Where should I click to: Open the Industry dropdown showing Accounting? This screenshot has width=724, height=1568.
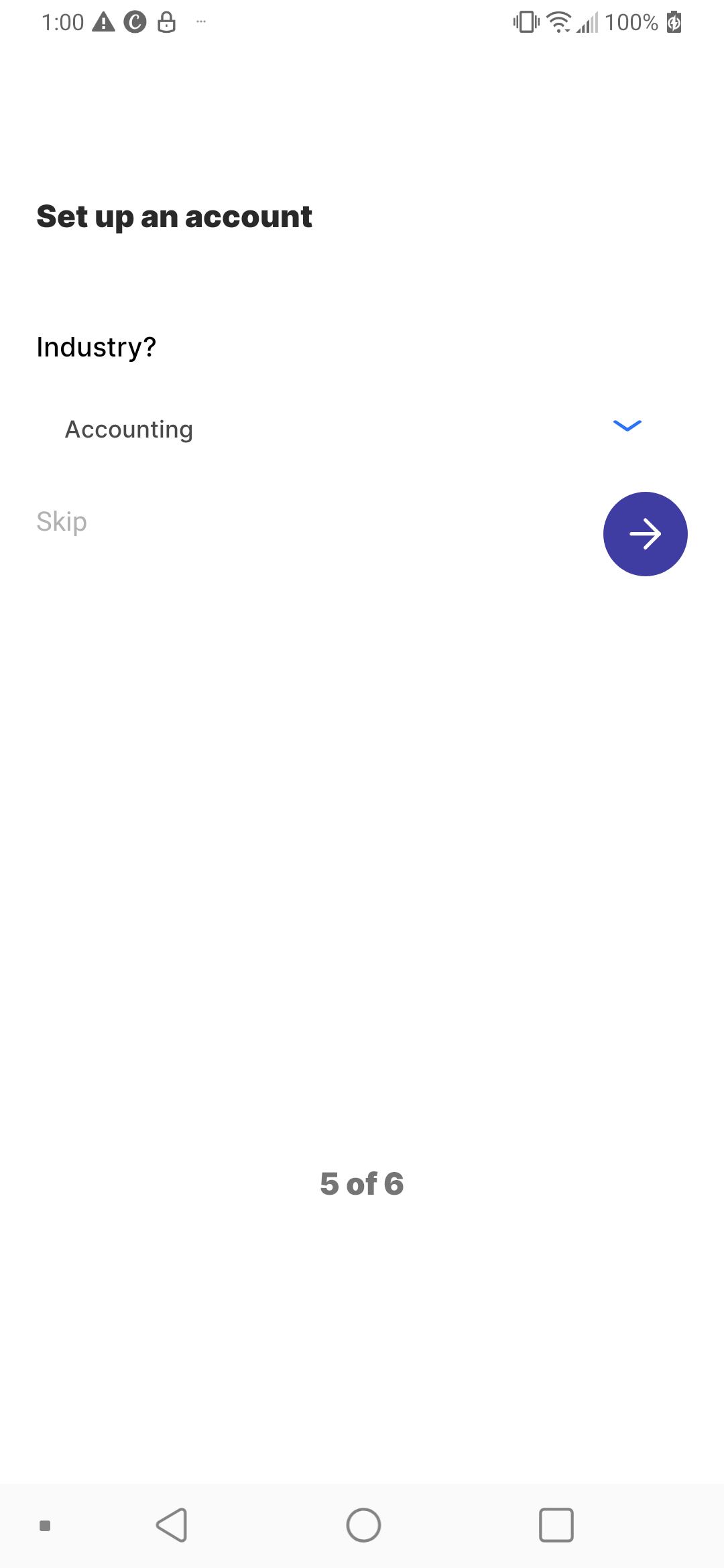pos(353,429)
